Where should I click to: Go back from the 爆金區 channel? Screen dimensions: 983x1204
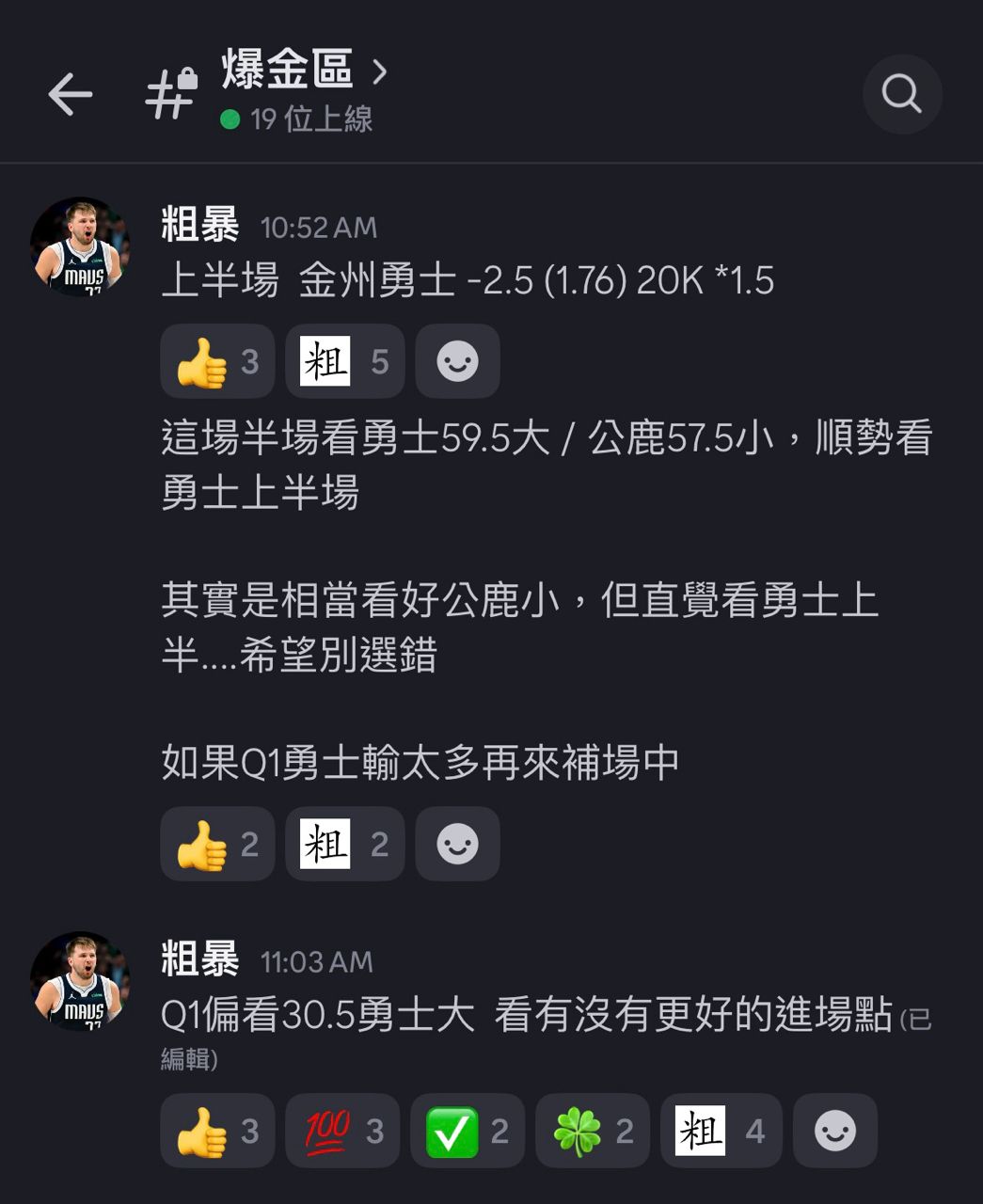pos(71,94)
